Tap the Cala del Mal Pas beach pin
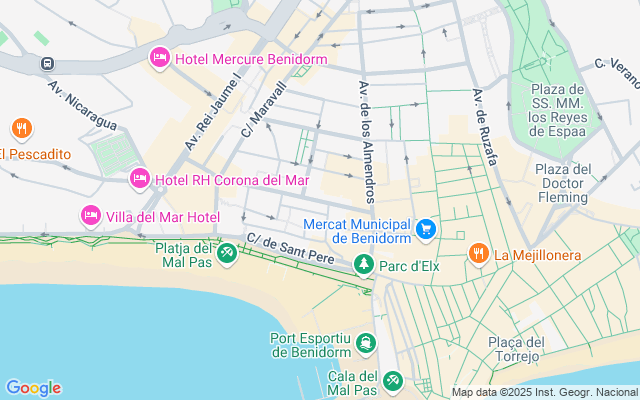The width and height of the screenshot is (640, 400). point(393,381)
